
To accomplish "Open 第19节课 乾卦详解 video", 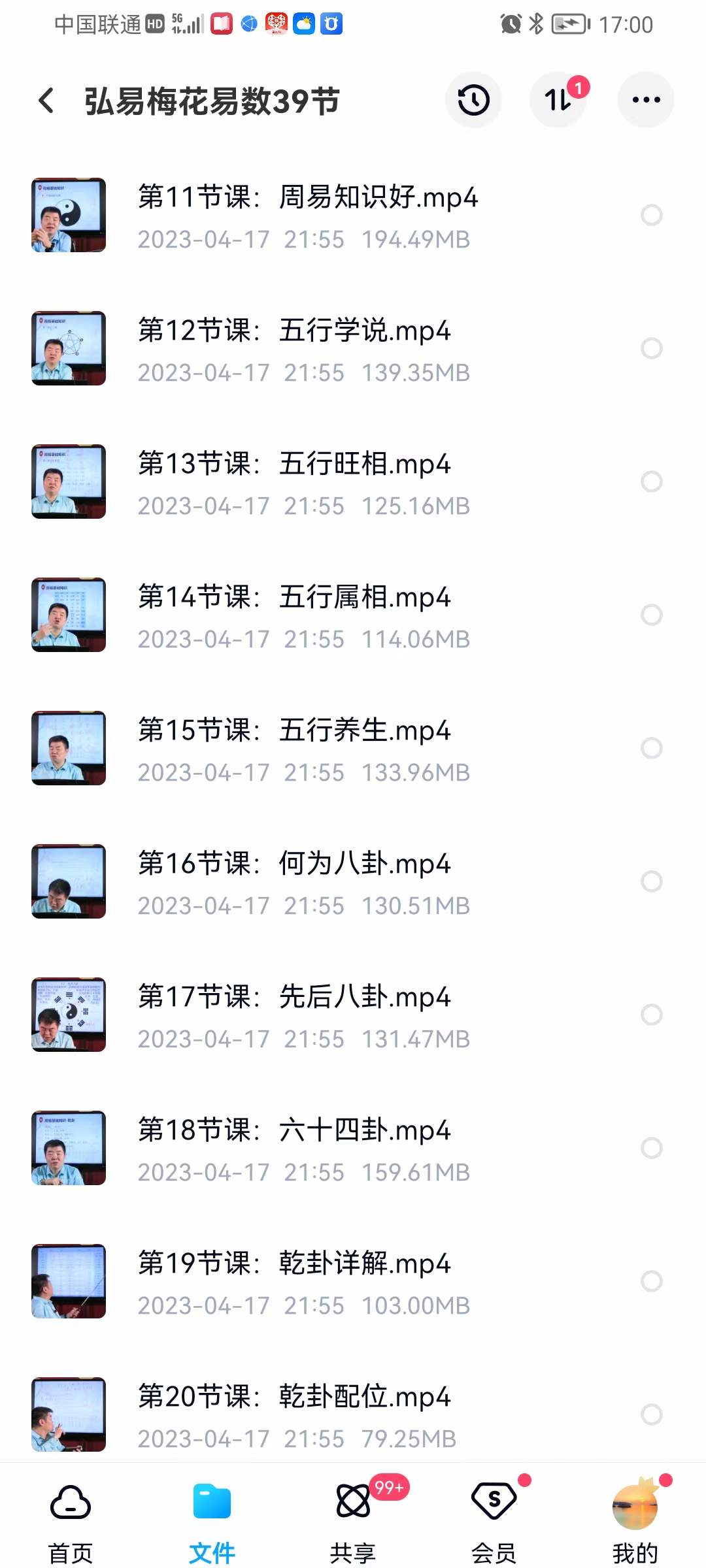I will (x=294, y=1264).
